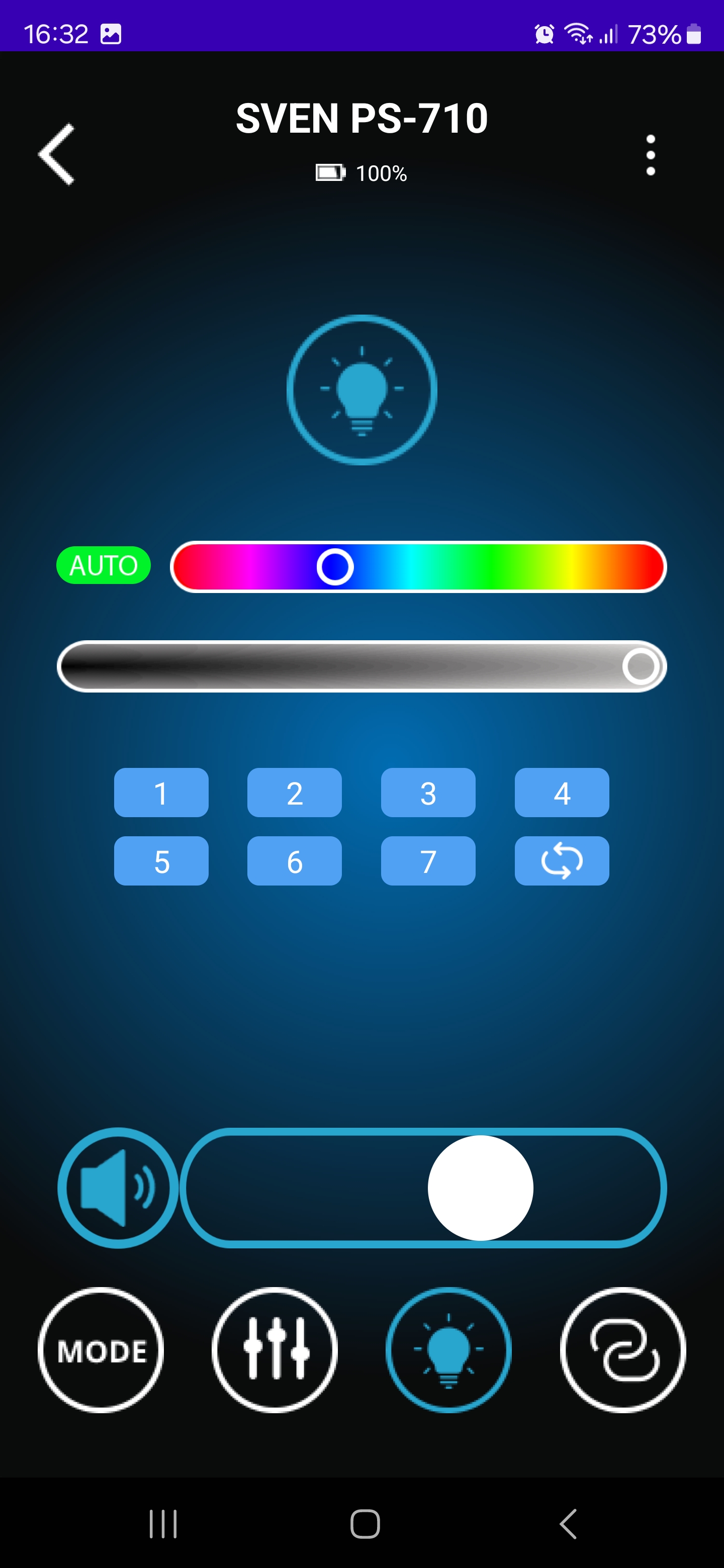Tap the cycle presets loop button
The width and height of the screenshot is (724, 1568).
(562, 861)
